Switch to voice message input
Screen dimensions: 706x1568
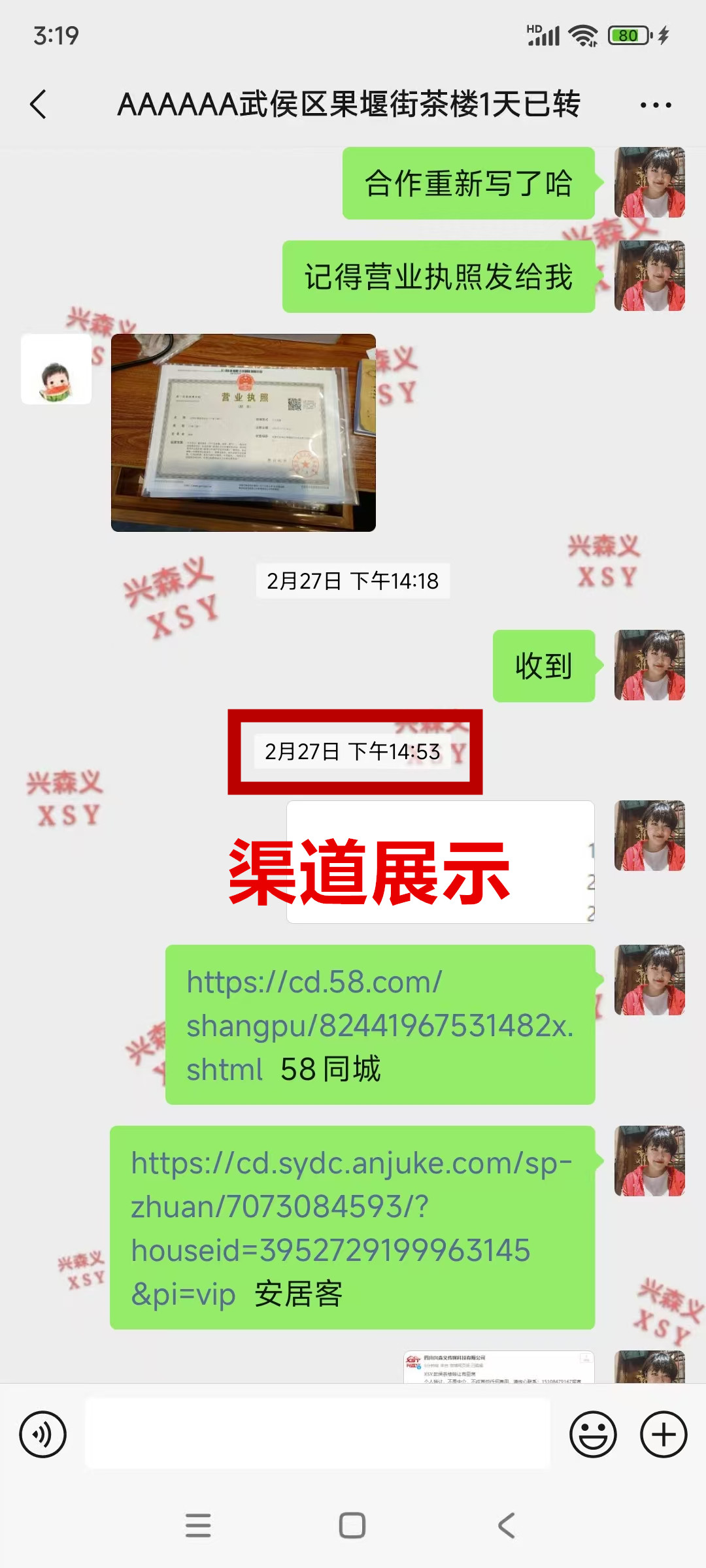point(43,1434)
